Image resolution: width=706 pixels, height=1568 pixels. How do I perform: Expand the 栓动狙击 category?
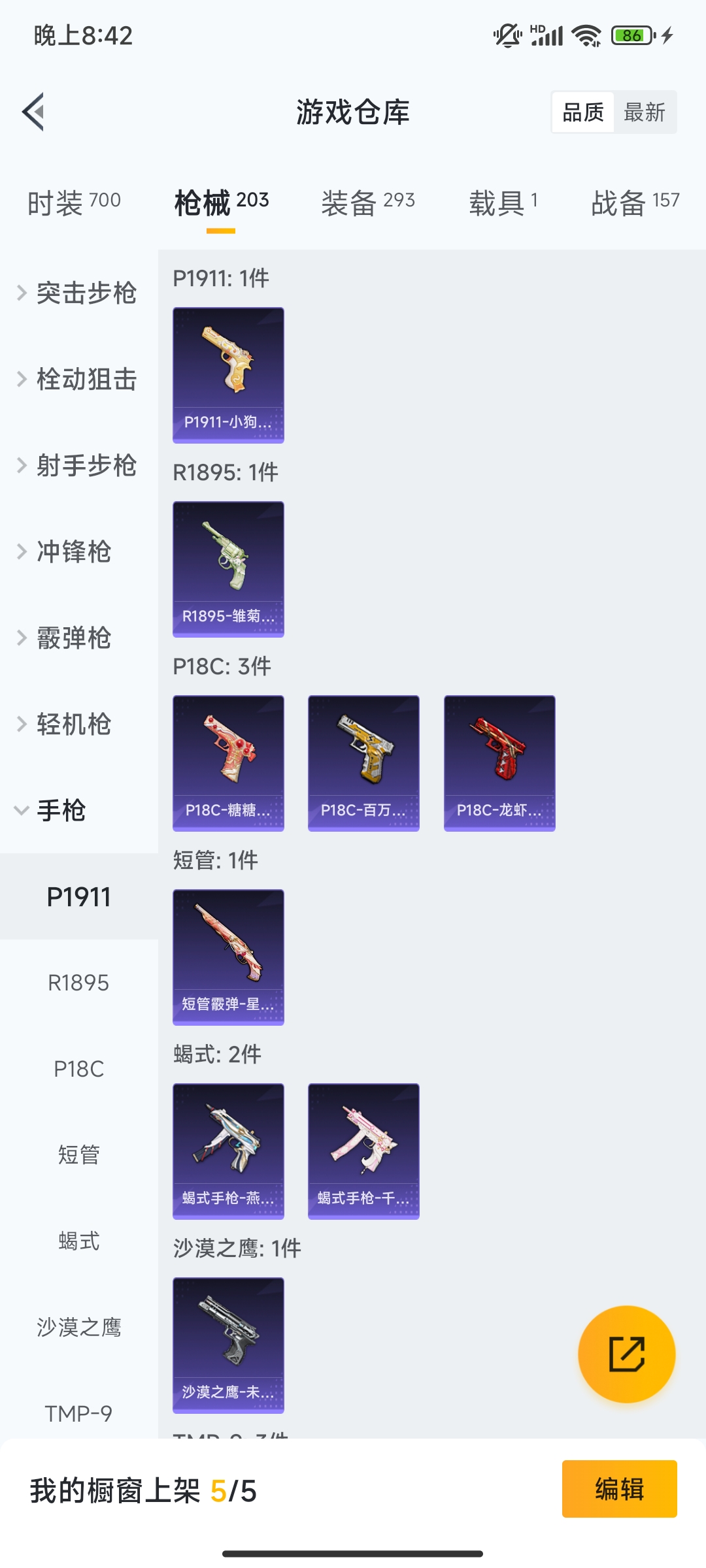[78, 379]
